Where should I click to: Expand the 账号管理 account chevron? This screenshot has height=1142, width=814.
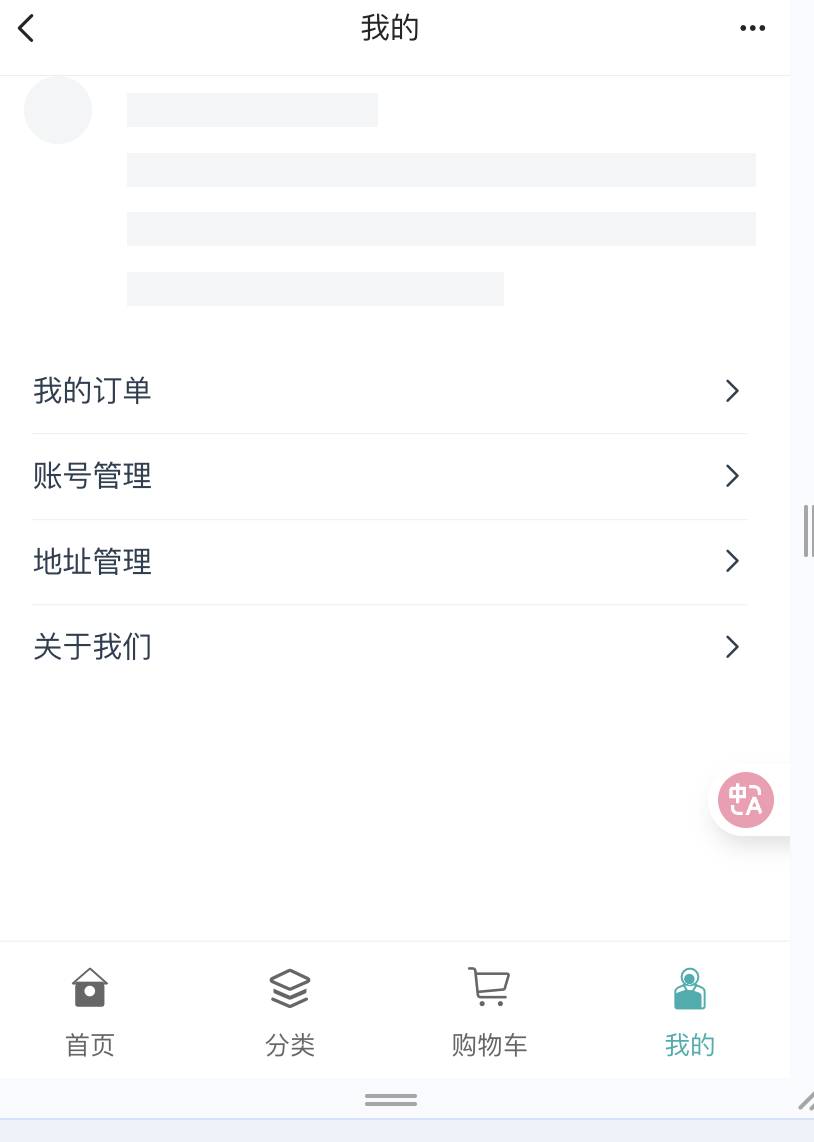tap(731, 476)
